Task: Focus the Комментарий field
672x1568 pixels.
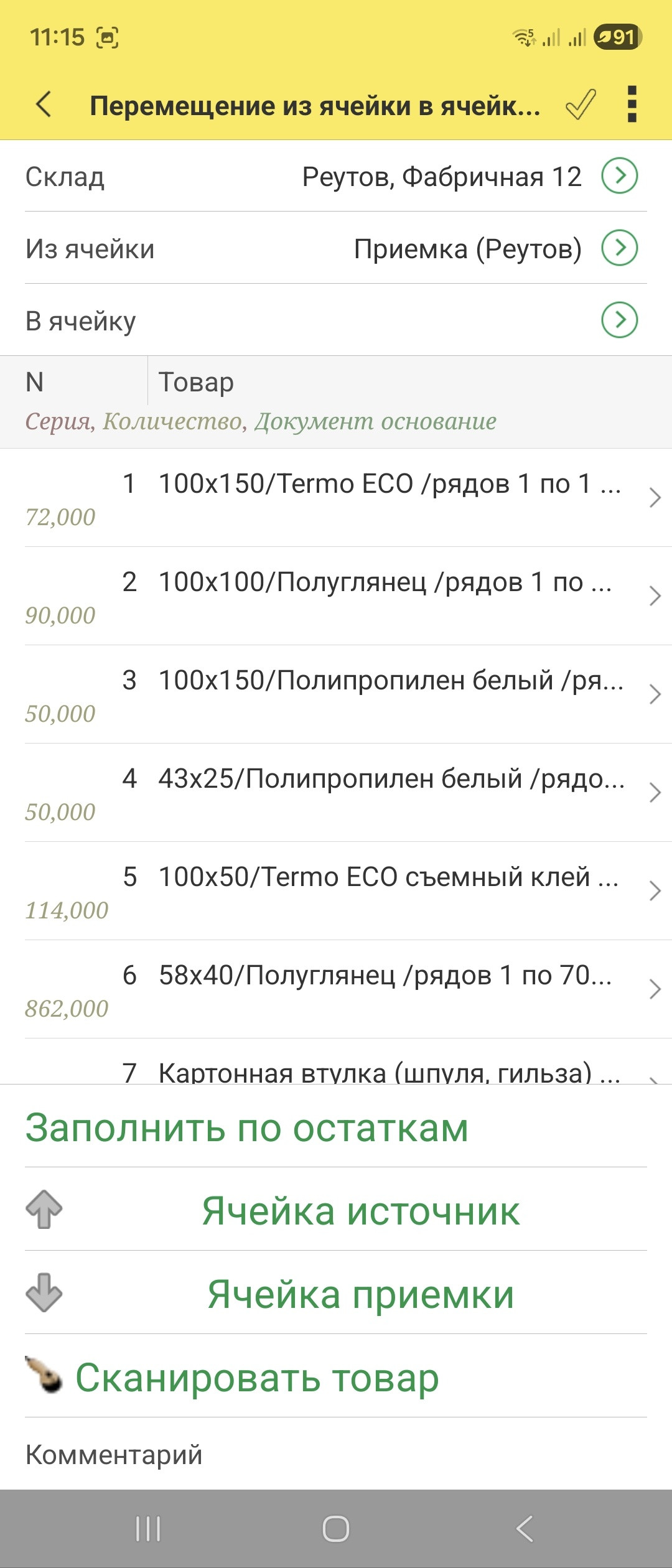Action: click(336, 1455)
